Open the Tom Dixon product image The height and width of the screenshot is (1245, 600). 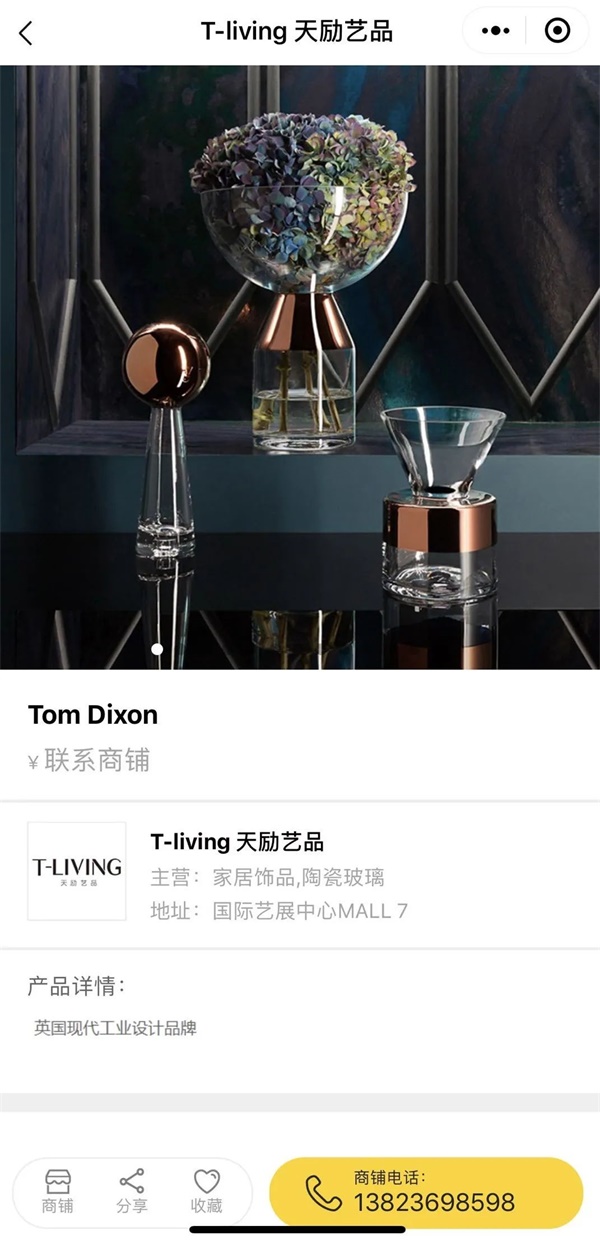pyautogui.click(x=300, y=367)
